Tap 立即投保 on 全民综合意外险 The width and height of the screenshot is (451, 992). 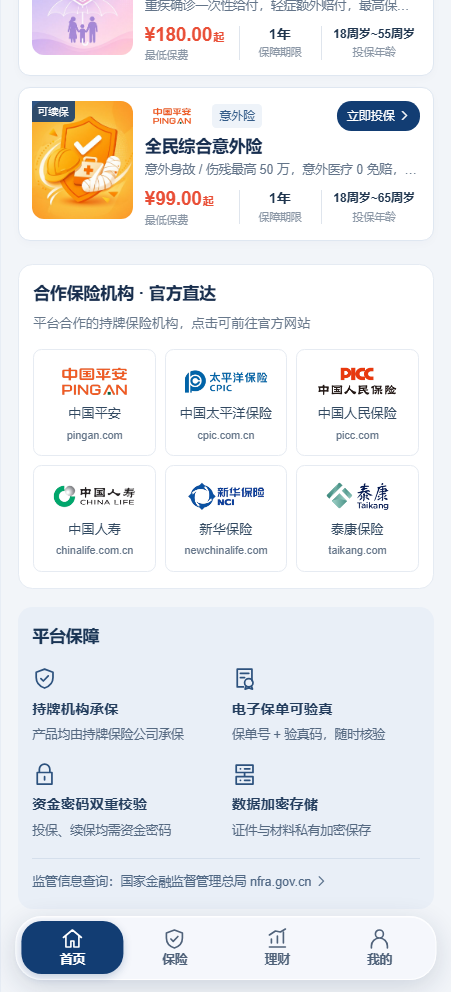pos(378,116)
